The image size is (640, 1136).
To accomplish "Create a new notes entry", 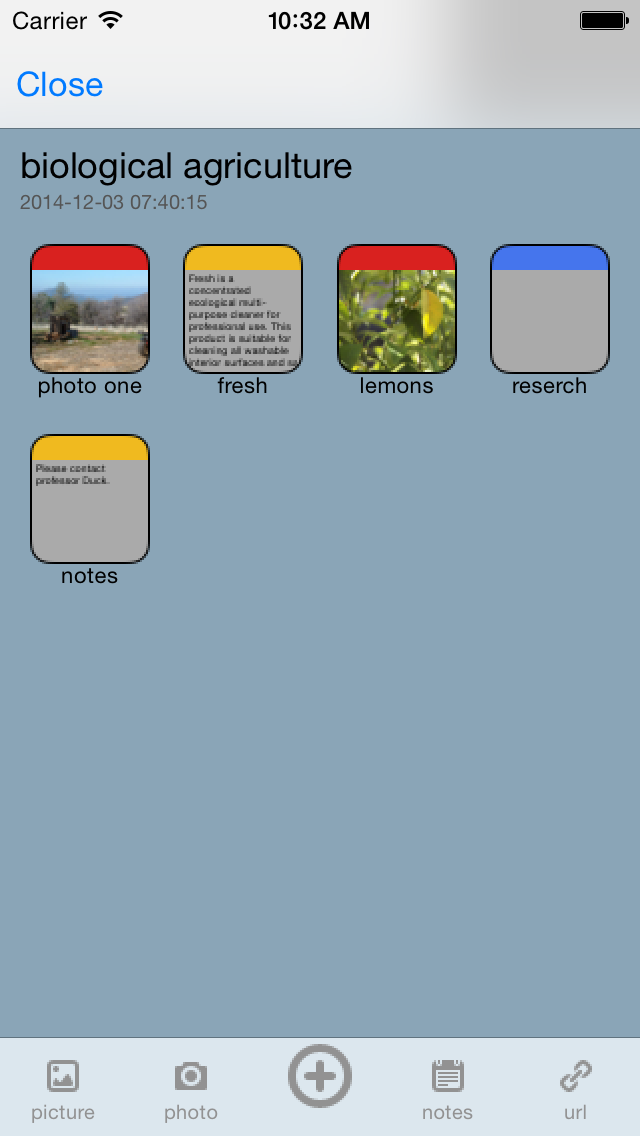I will pyautogui.click(x=447, y=1088).
